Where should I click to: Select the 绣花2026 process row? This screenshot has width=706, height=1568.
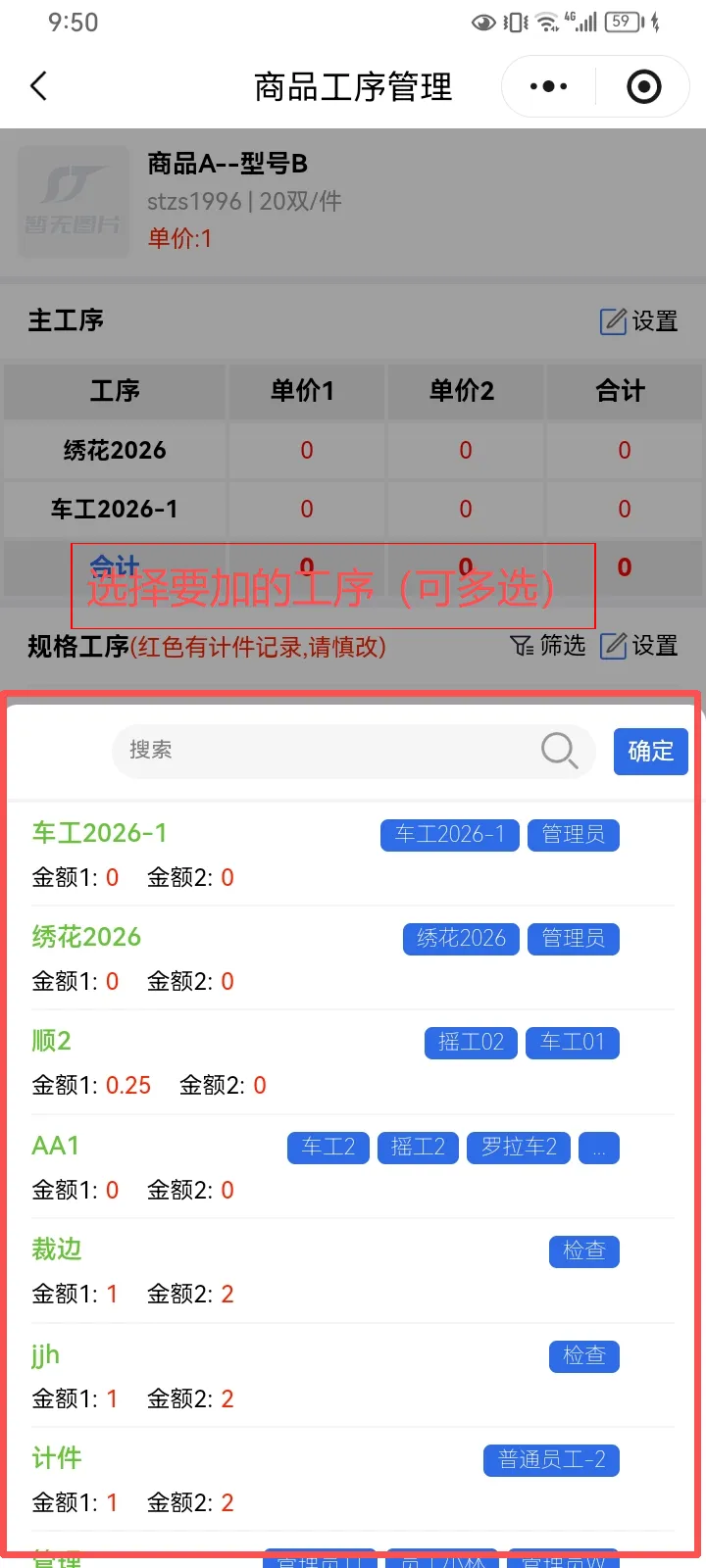click(196, 957)
